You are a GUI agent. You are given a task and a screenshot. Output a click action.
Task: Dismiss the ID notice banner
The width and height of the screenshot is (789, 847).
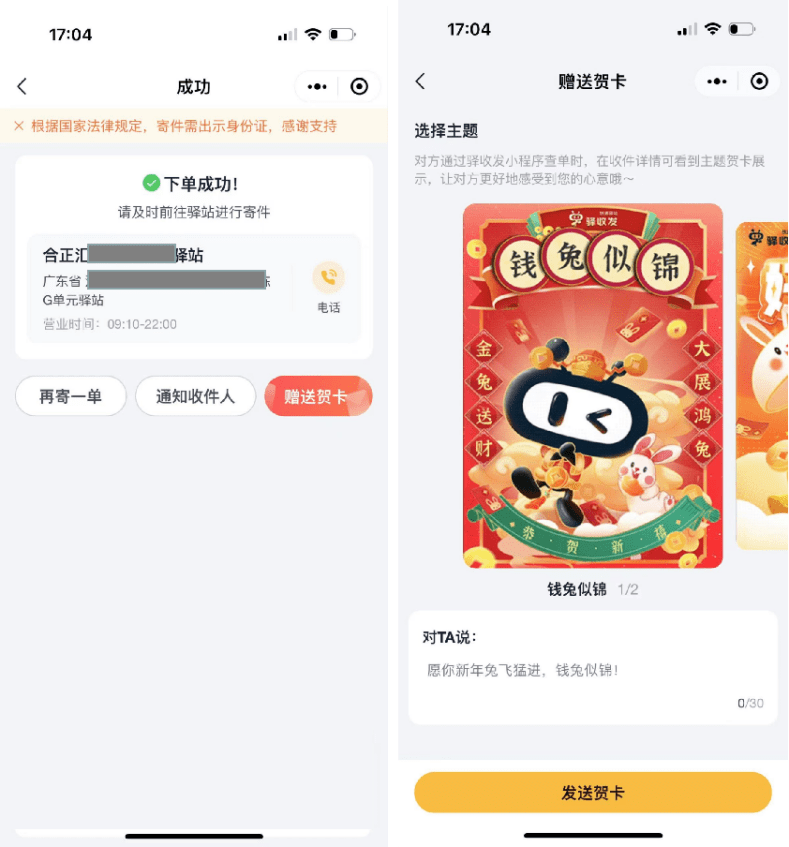(18, 126)
